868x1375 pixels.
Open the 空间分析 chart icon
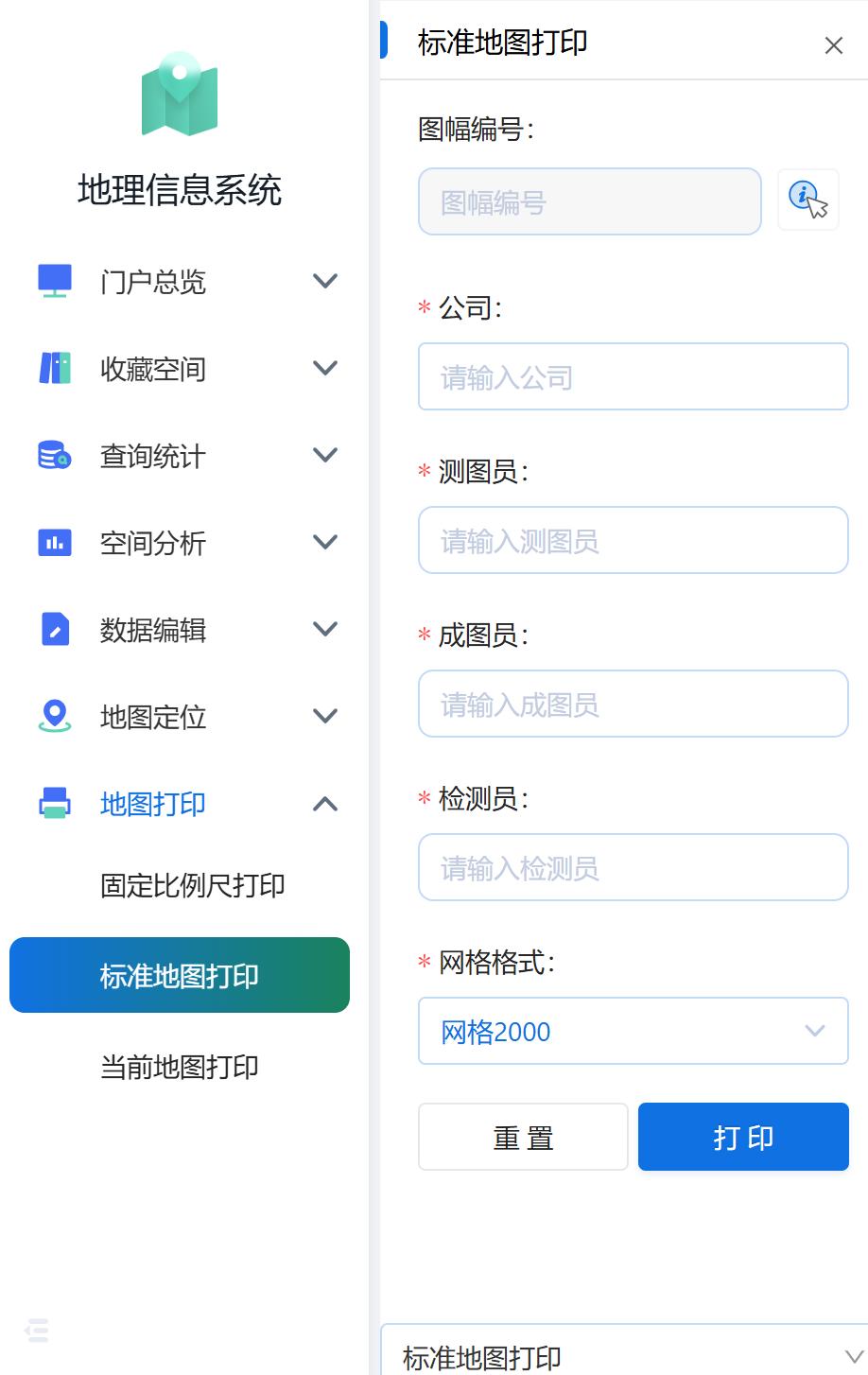[54, 542]
